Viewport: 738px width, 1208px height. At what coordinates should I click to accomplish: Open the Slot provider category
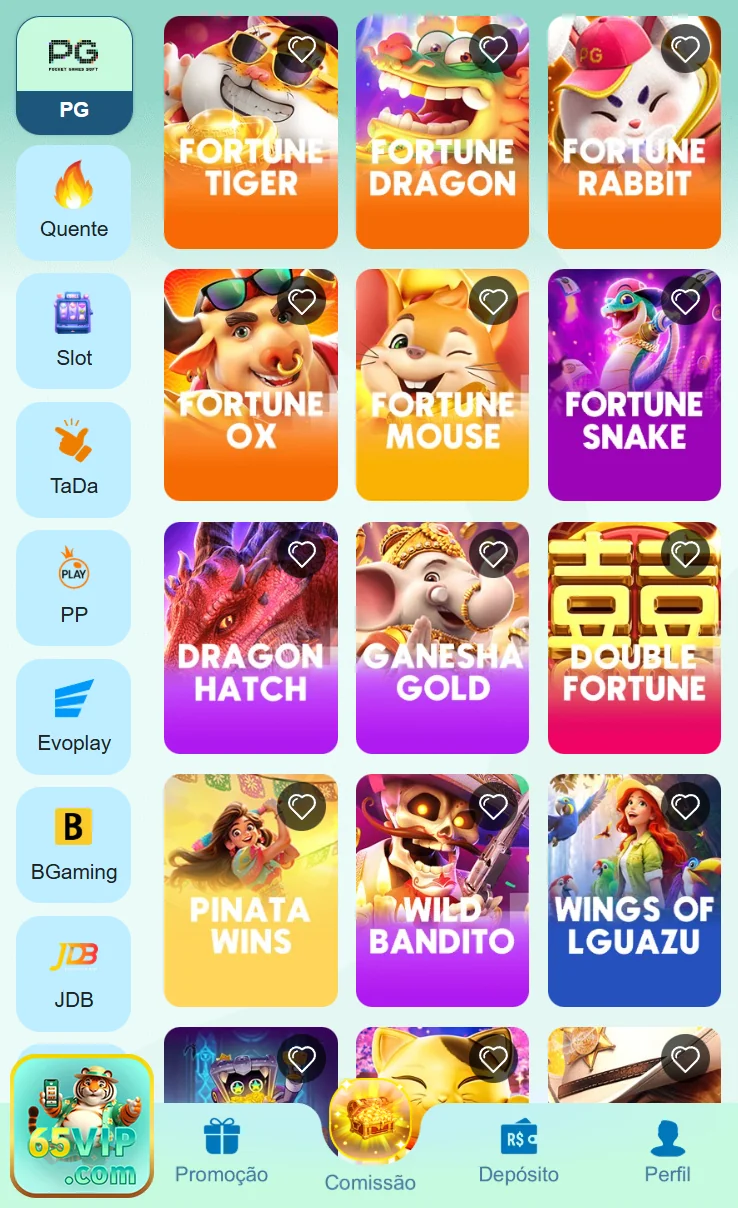[73, 331]
